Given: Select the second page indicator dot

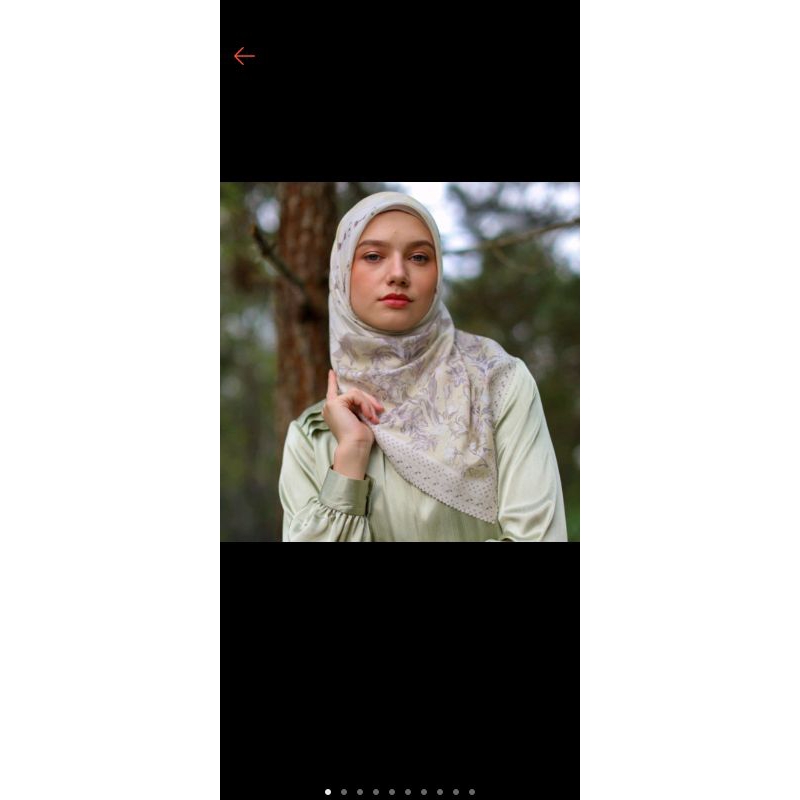Looking at the screenshot, I should [344, 792].
